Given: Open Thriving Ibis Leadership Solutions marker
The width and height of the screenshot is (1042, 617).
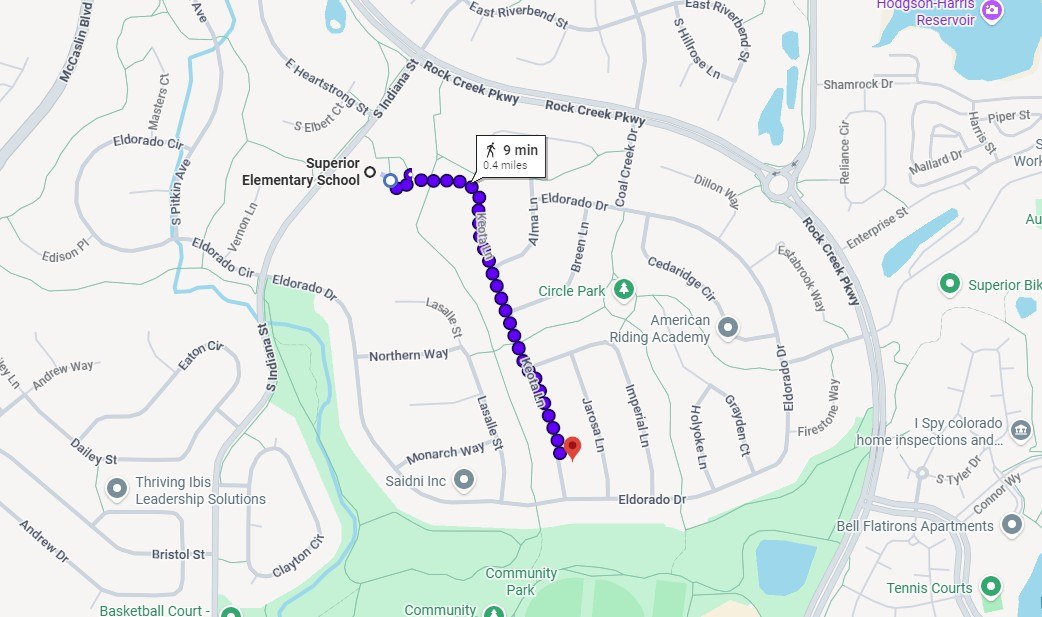Looking at the screenshot, I should pos(117,489).
